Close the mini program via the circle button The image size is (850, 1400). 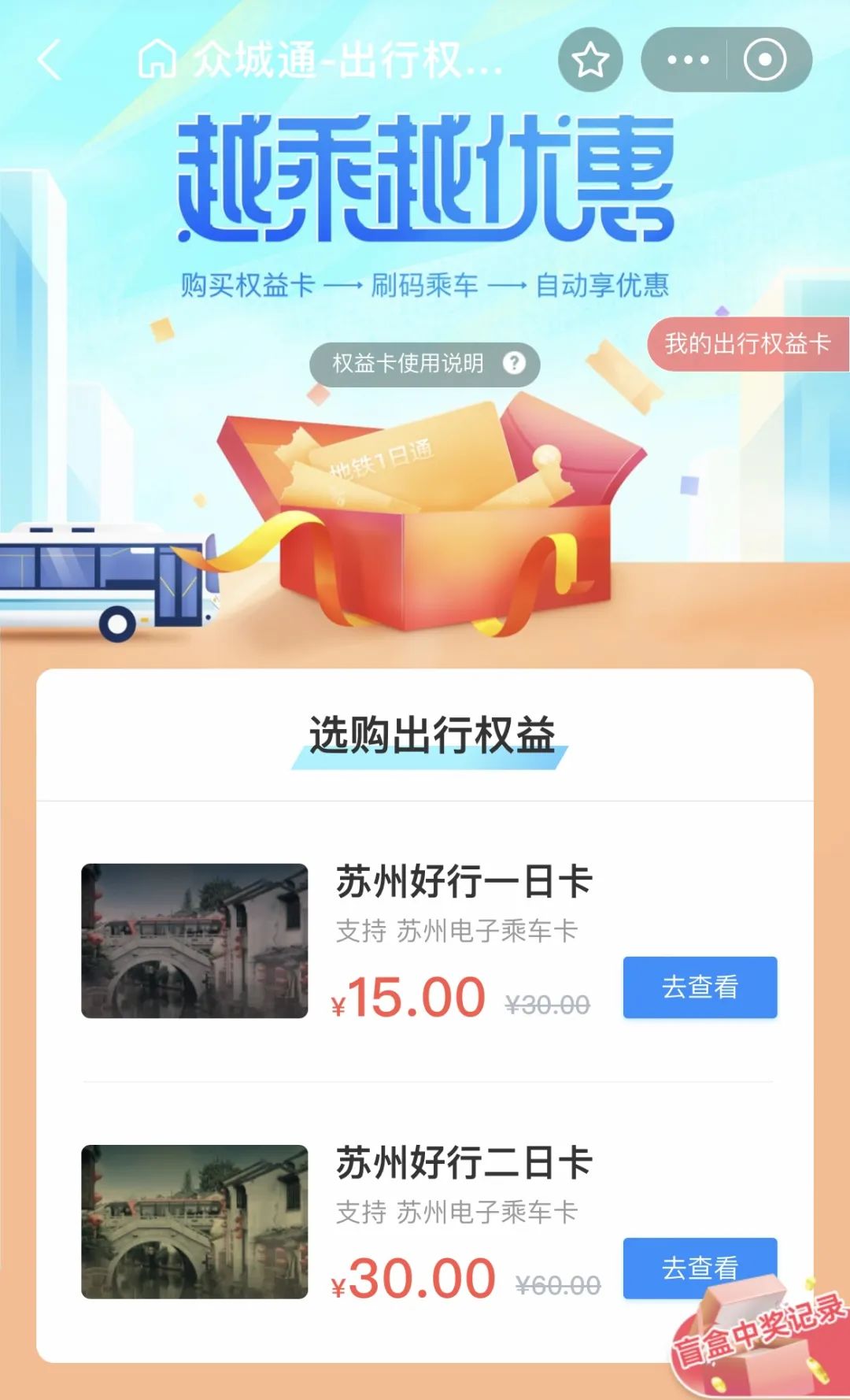[x=765, y=60]
